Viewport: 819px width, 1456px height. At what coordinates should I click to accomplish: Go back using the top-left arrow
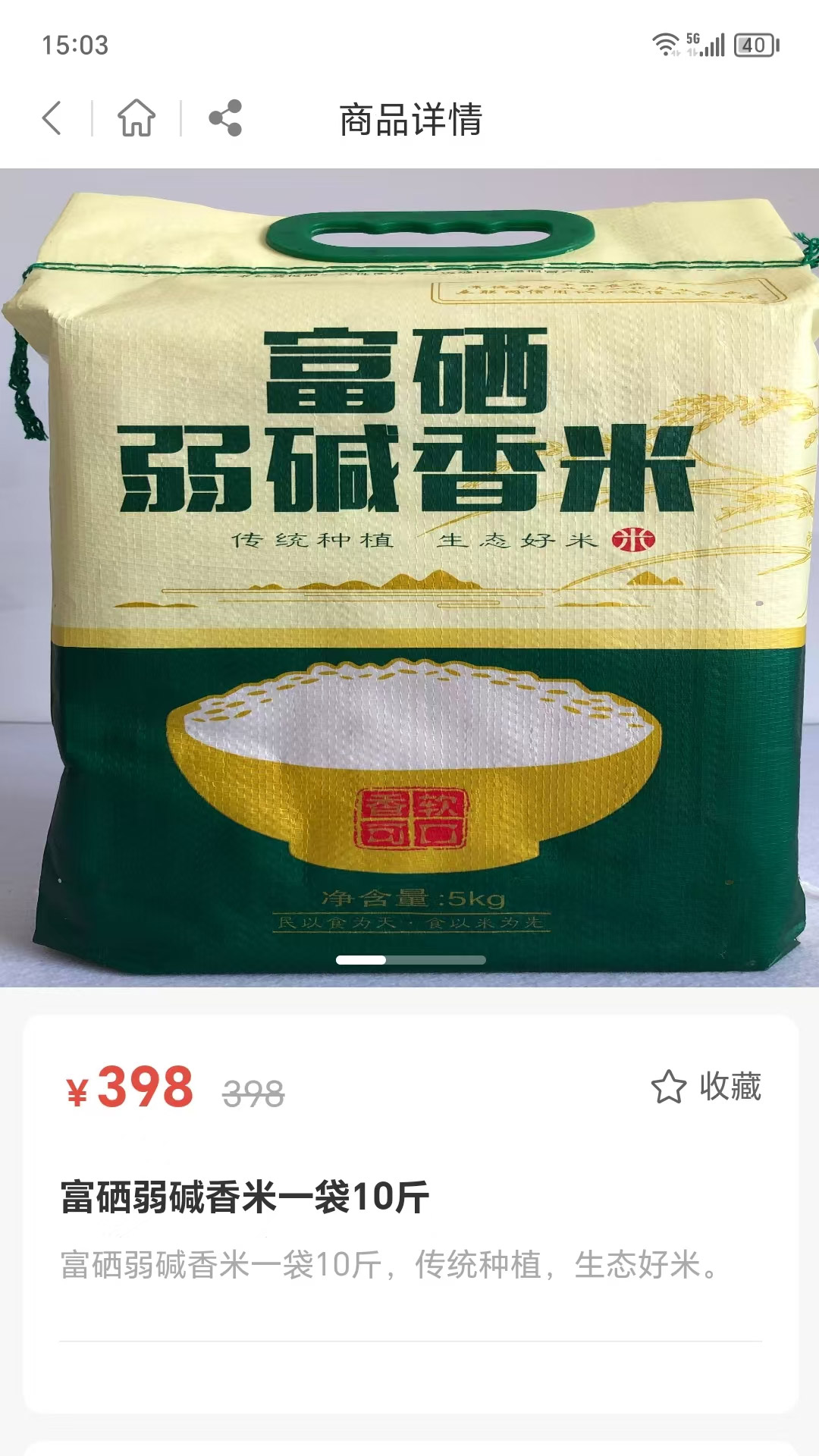(52, 118)
